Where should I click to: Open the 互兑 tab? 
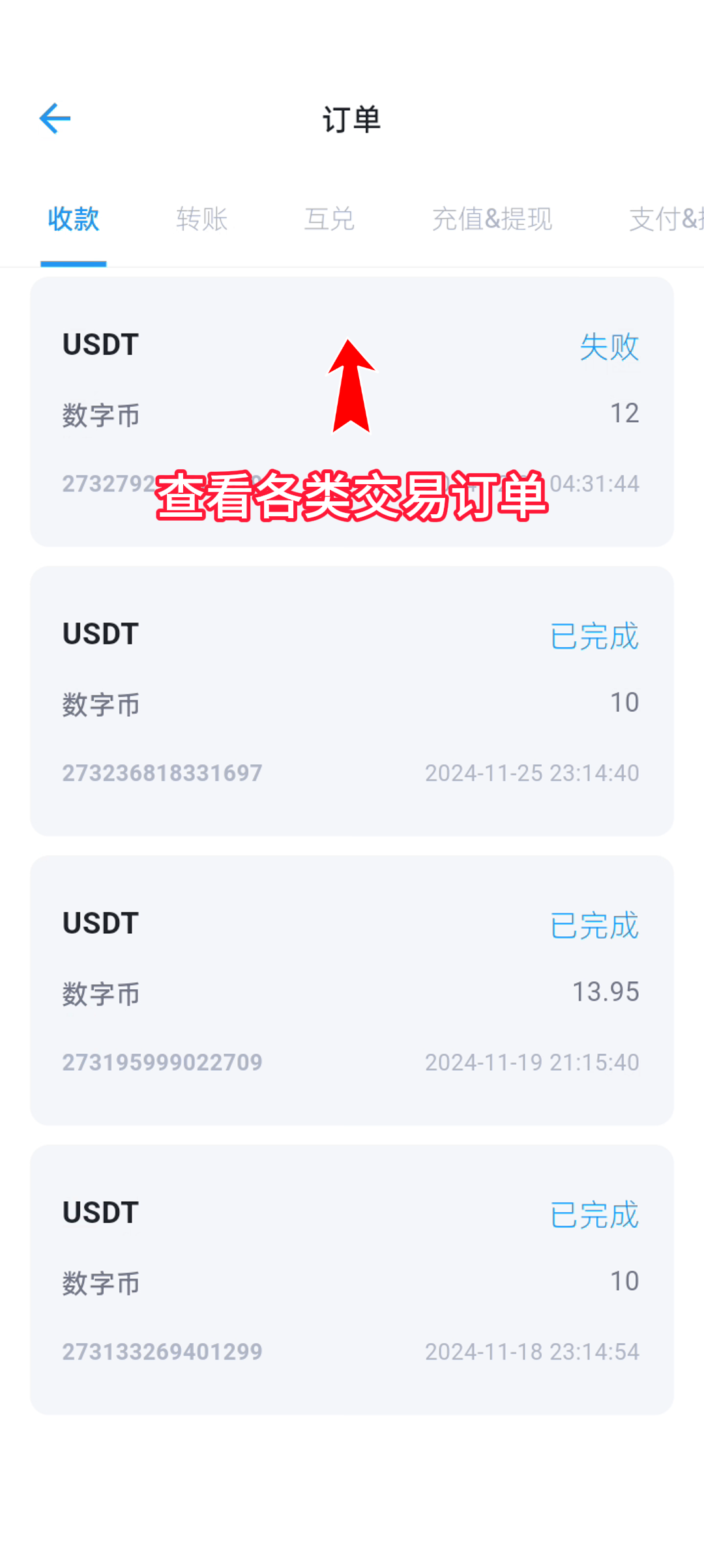tap(329, 219)
